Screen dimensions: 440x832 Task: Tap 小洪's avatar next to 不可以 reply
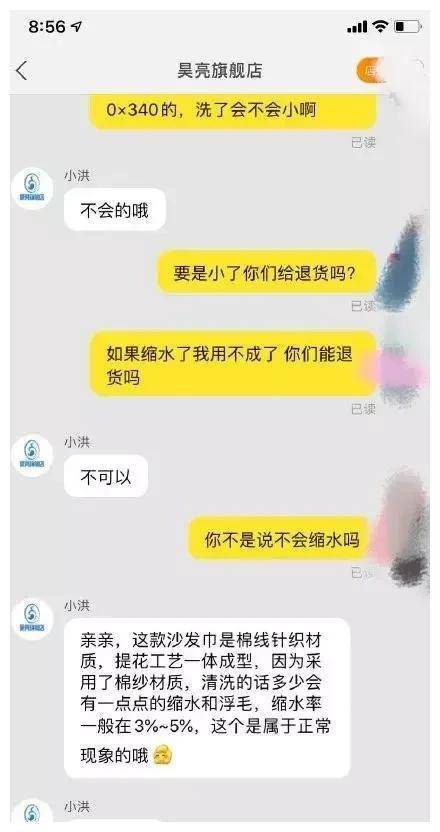32,455
